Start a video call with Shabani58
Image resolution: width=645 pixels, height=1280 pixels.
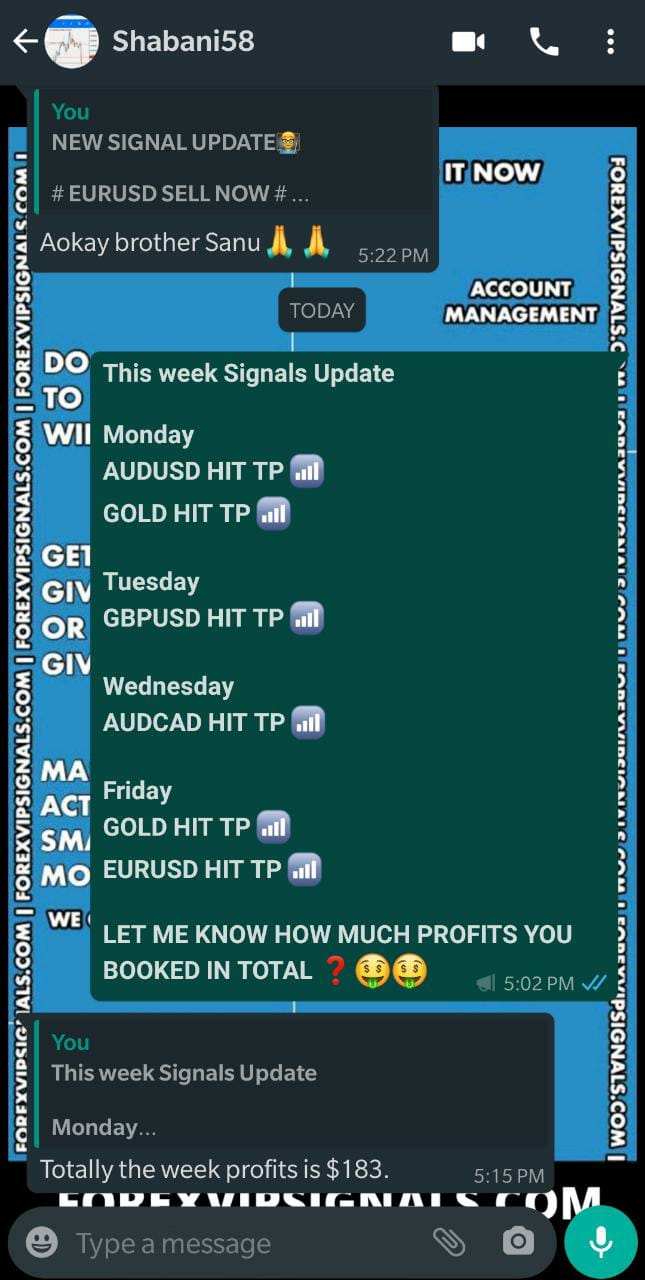click(468, 41)
